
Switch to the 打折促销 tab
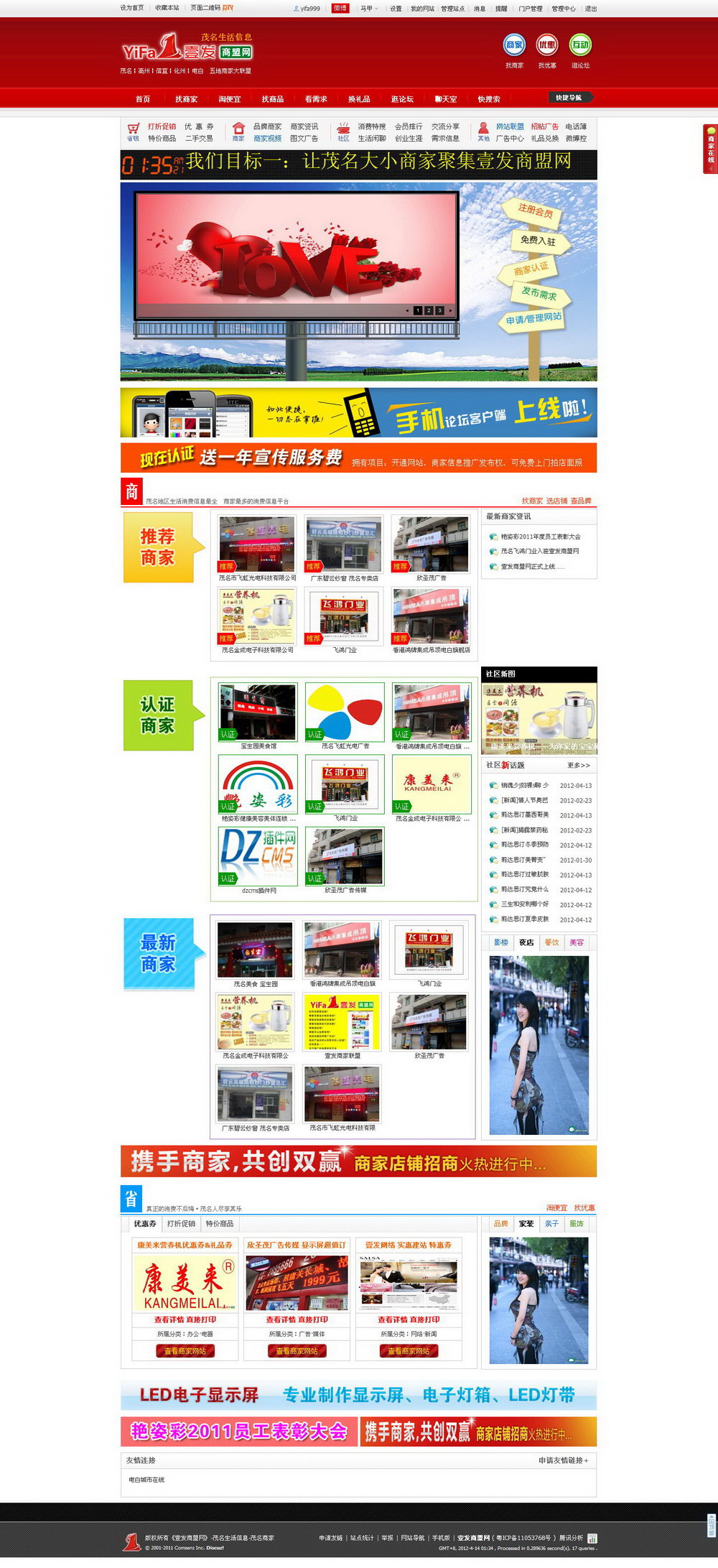pos(181,1223)
